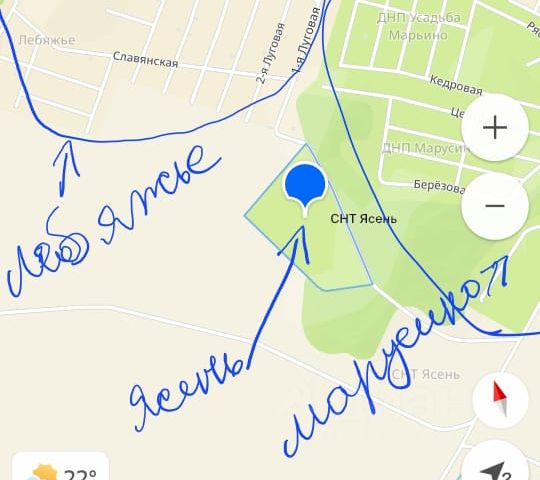Open the 22° weather widget
Screen dimensions: 540x480
(x=61, y=467)
